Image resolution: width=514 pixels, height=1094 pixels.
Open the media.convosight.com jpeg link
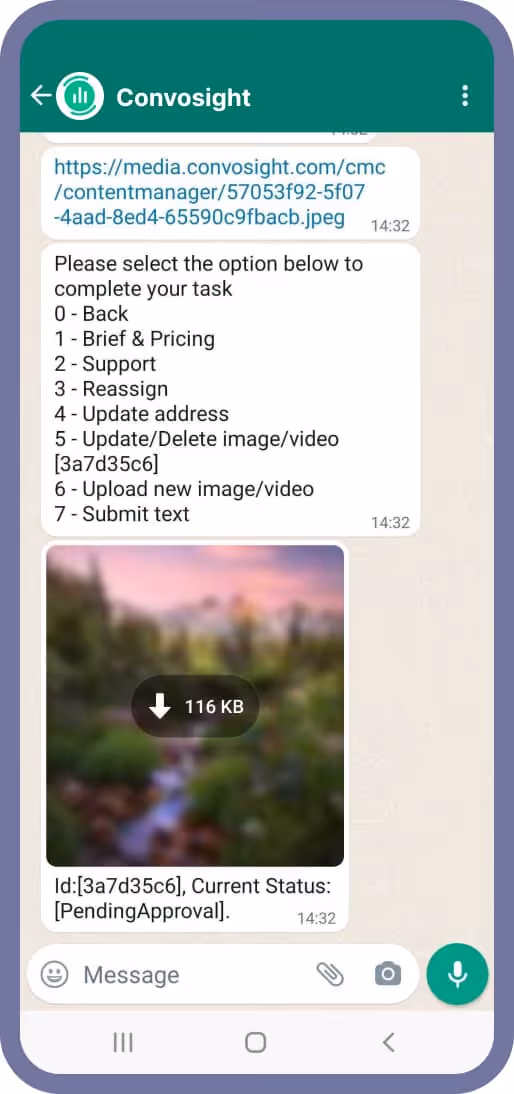(x=220, y=193)
